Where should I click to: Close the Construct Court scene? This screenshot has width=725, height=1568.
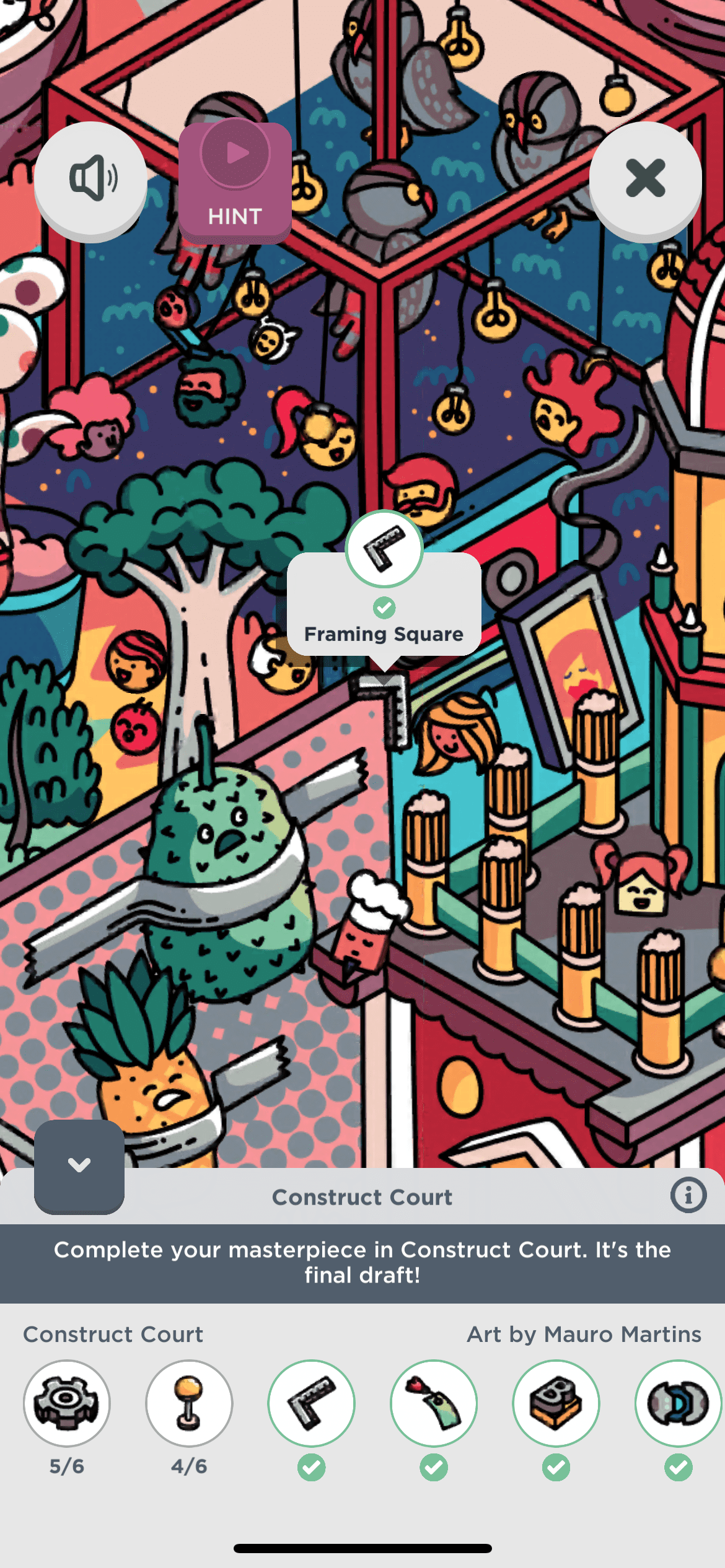pyautogui.click(x=645, y=178)
